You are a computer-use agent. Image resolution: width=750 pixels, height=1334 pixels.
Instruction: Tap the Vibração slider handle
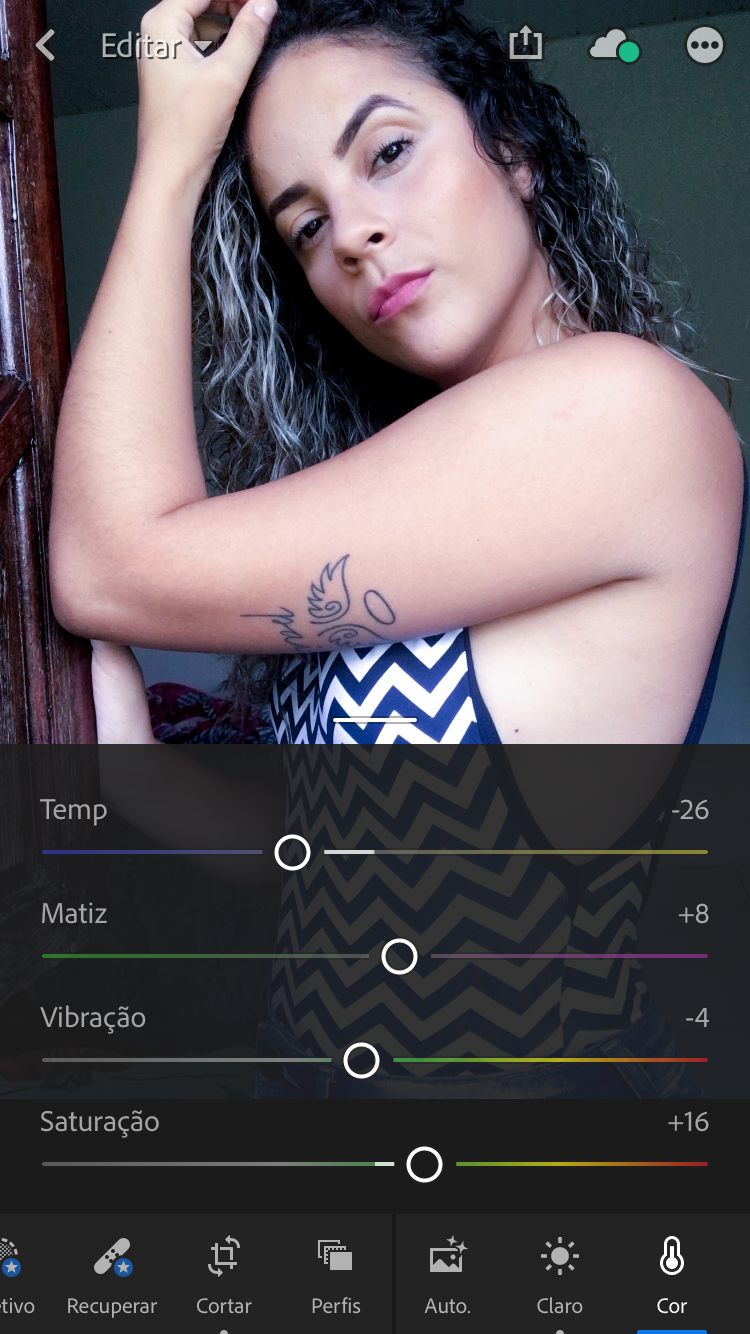[x=361, y=1061]
